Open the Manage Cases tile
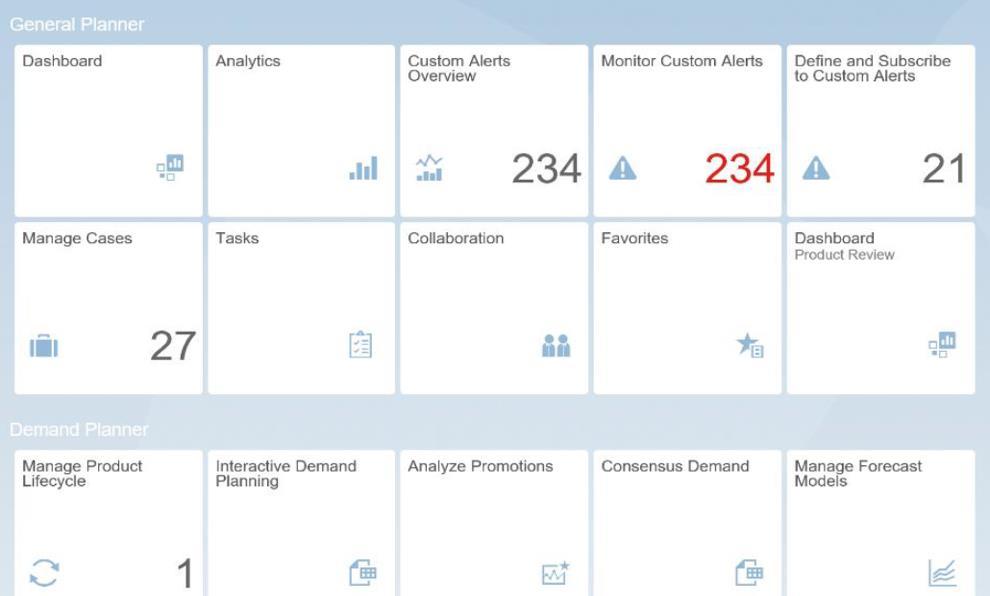 click(109, 308)
